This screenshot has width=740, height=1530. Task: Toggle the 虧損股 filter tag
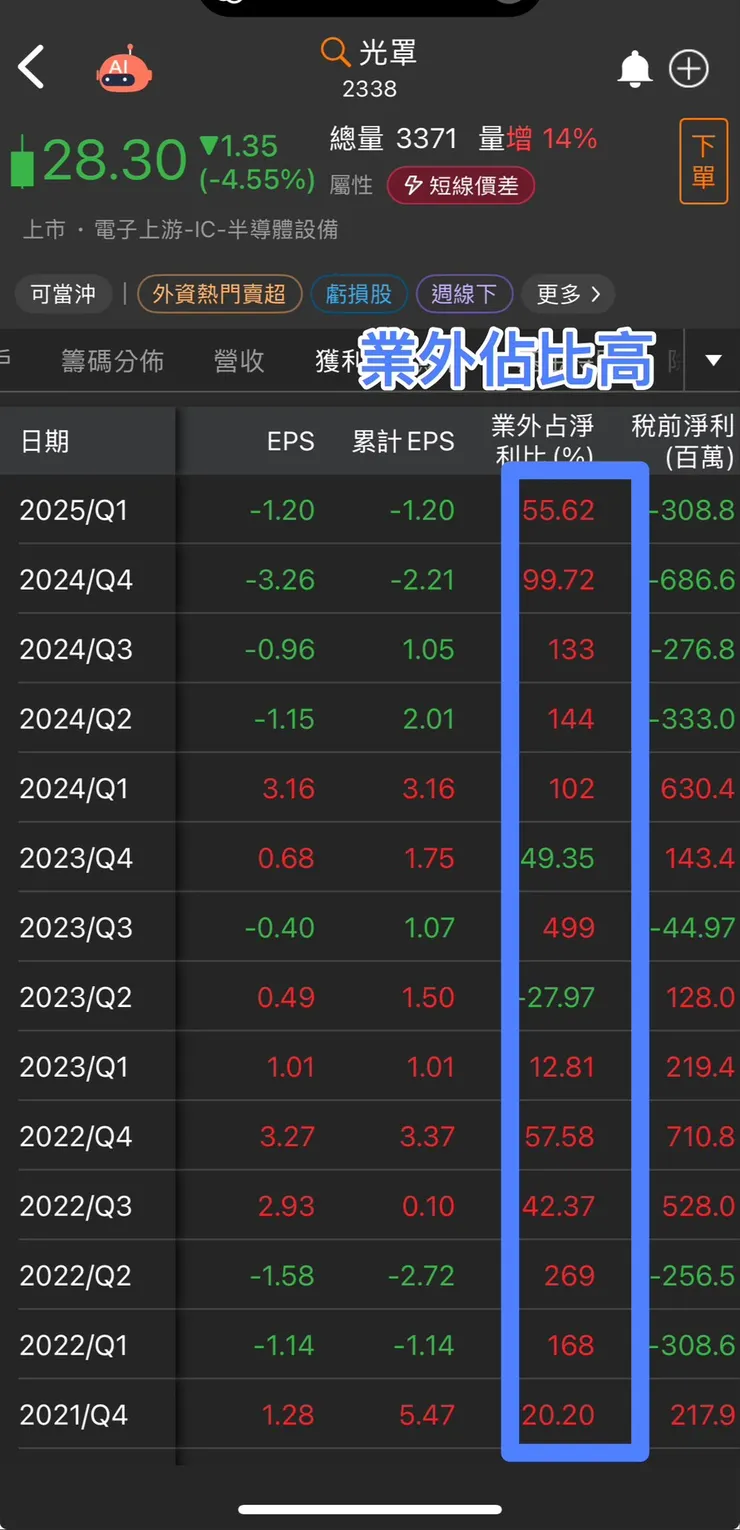tap(358, 294)
